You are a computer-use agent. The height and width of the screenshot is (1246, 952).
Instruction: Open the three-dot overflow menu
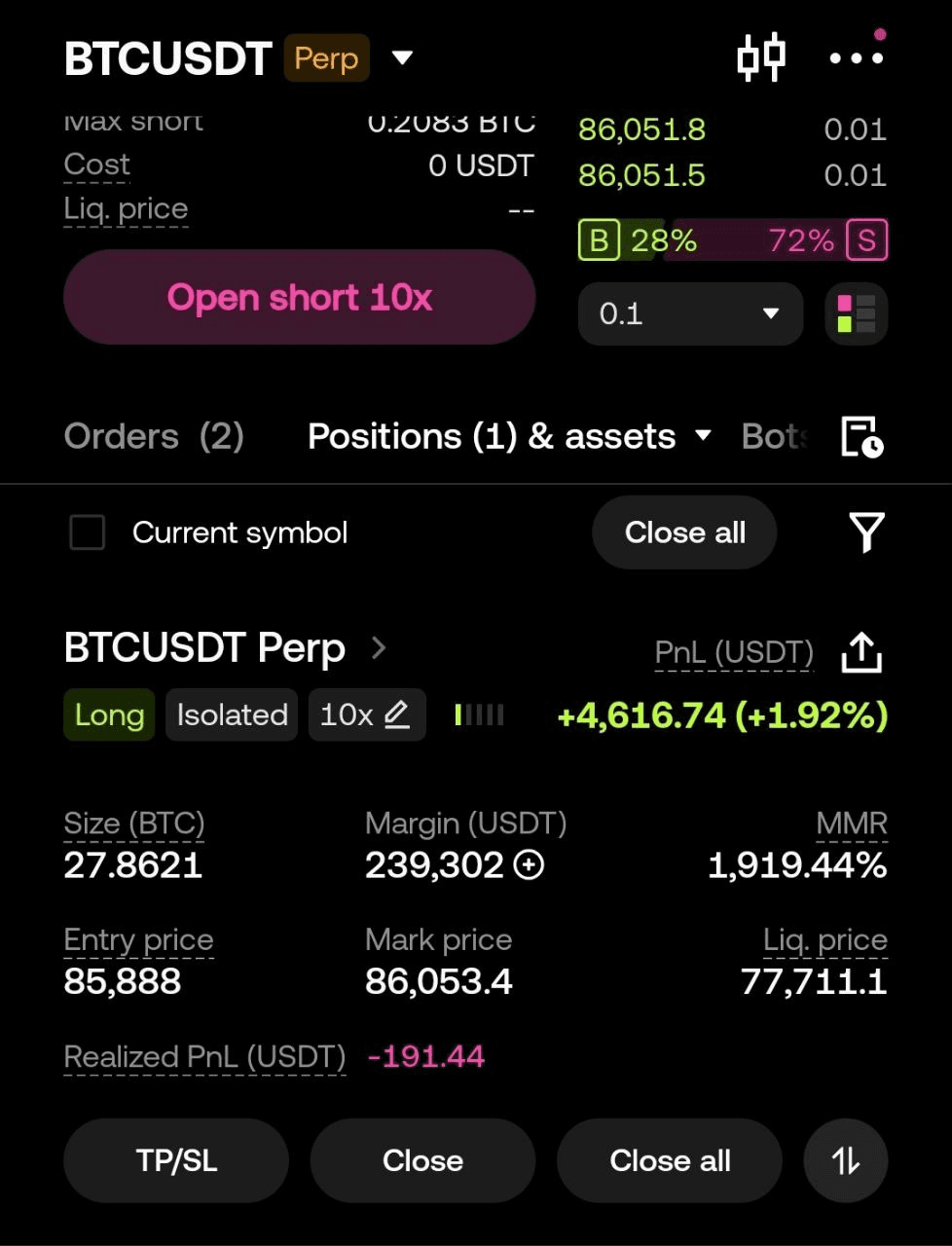pos(855,58)
